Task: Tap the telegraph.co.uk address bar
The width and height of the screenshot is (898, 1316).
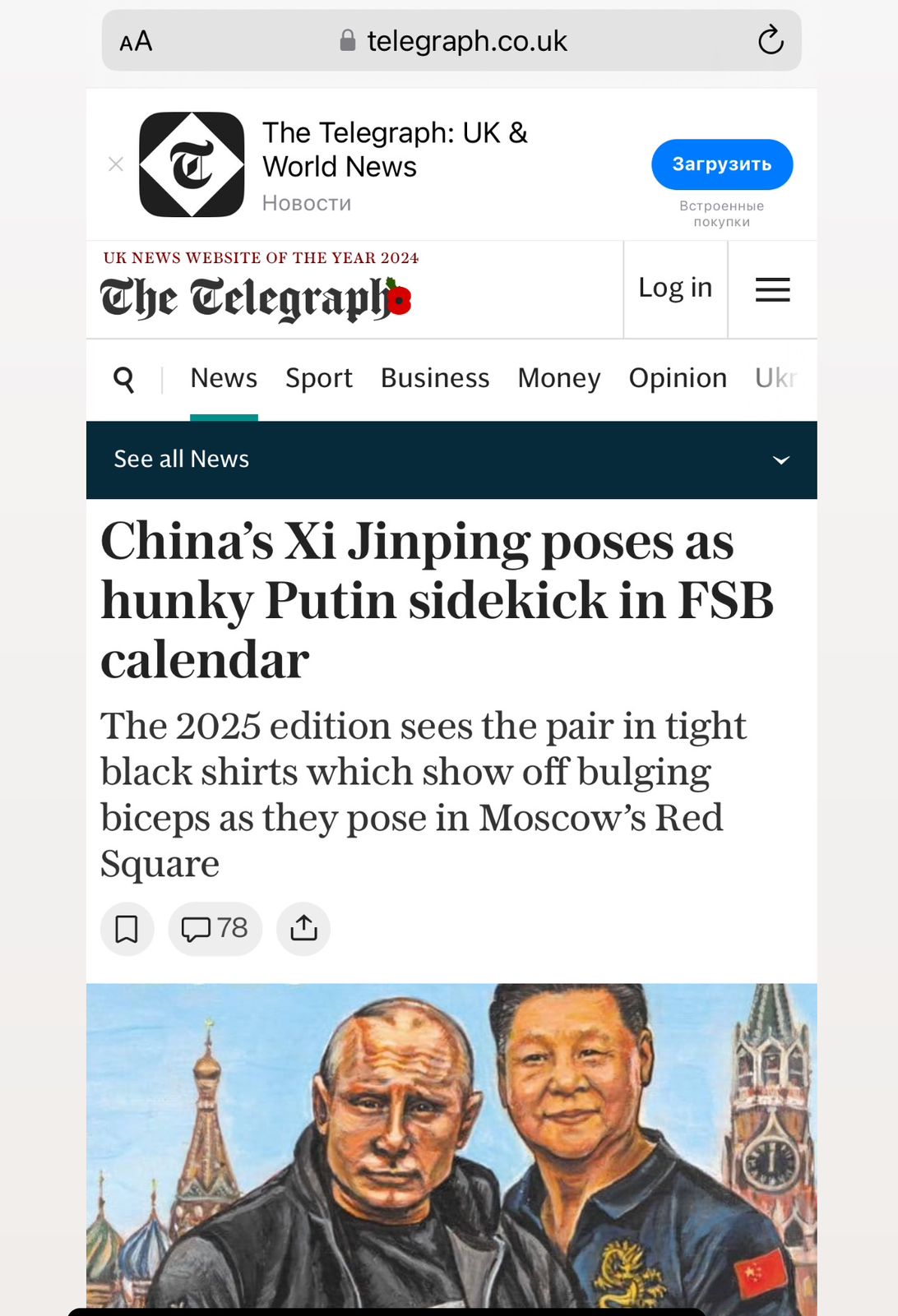Action: tap(453, 41)
